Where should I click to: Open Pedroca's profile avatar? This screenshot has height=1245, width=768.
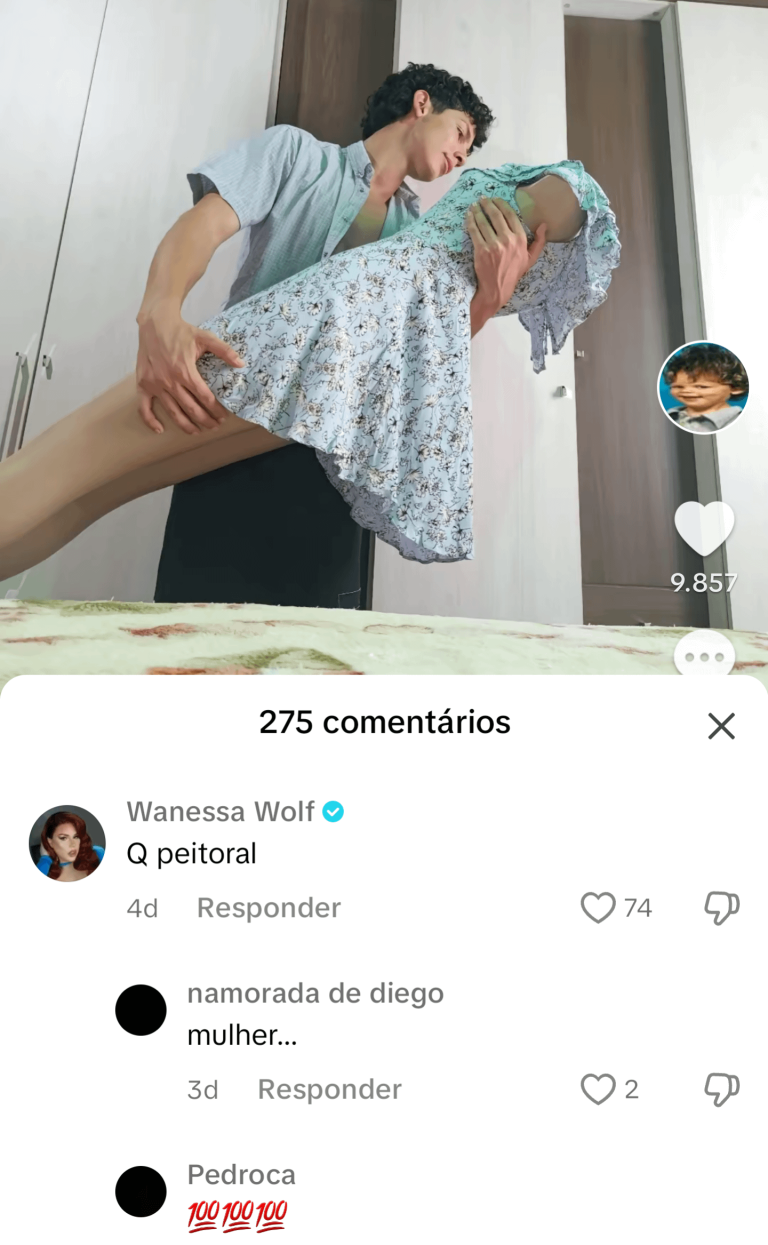tap(141, 1191)
